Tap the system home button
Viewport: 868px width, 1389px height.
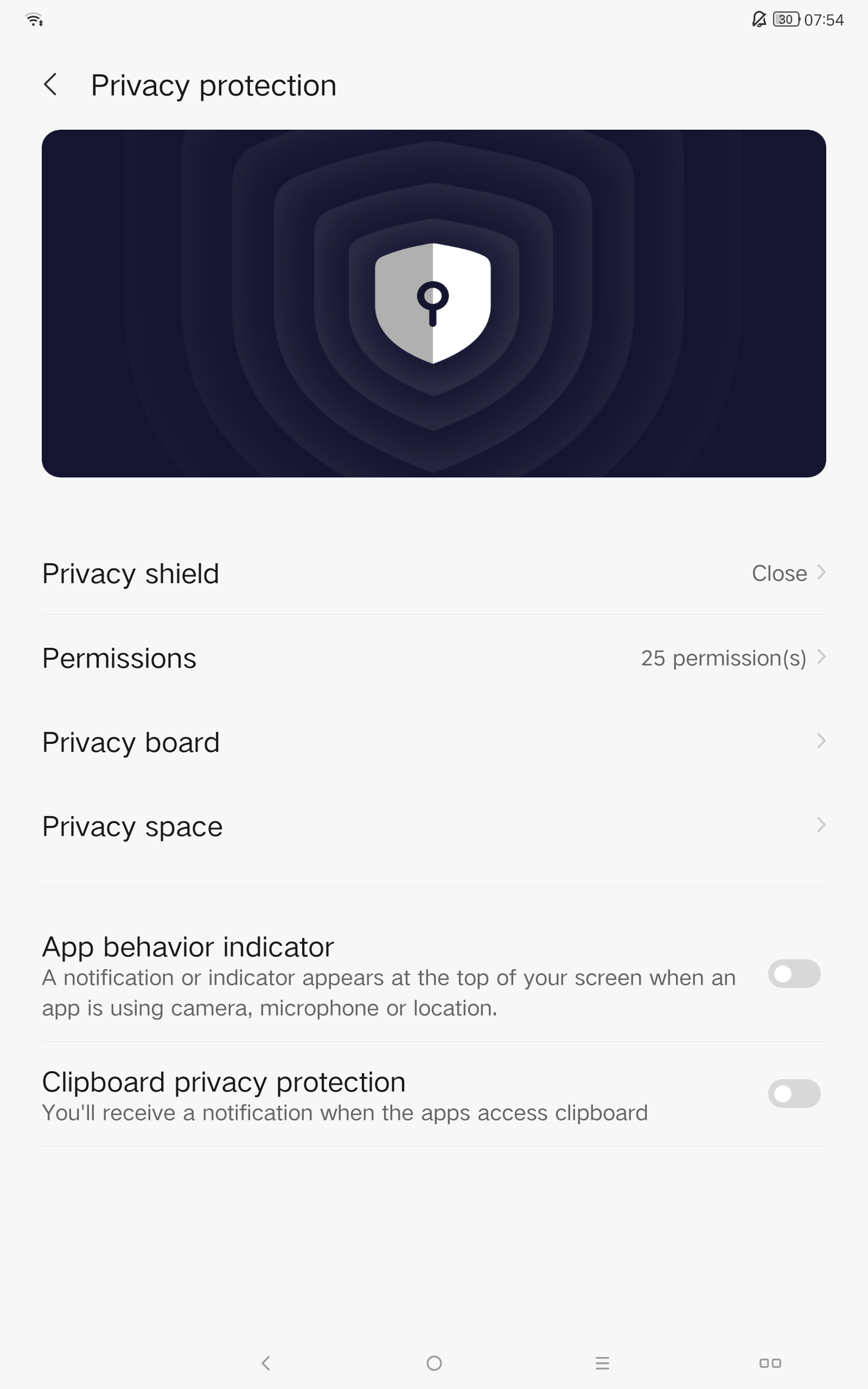434,1362
